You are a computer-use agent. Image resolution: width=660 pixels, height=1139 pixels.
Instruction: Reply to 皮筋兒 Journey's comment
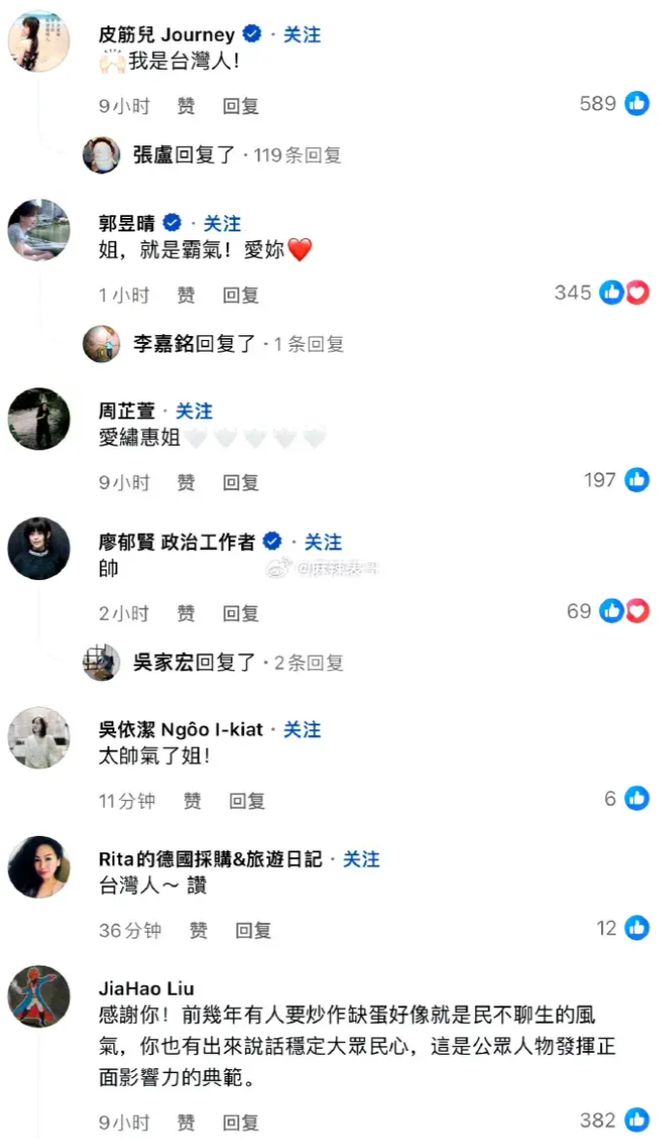click(x=240, y=106)
